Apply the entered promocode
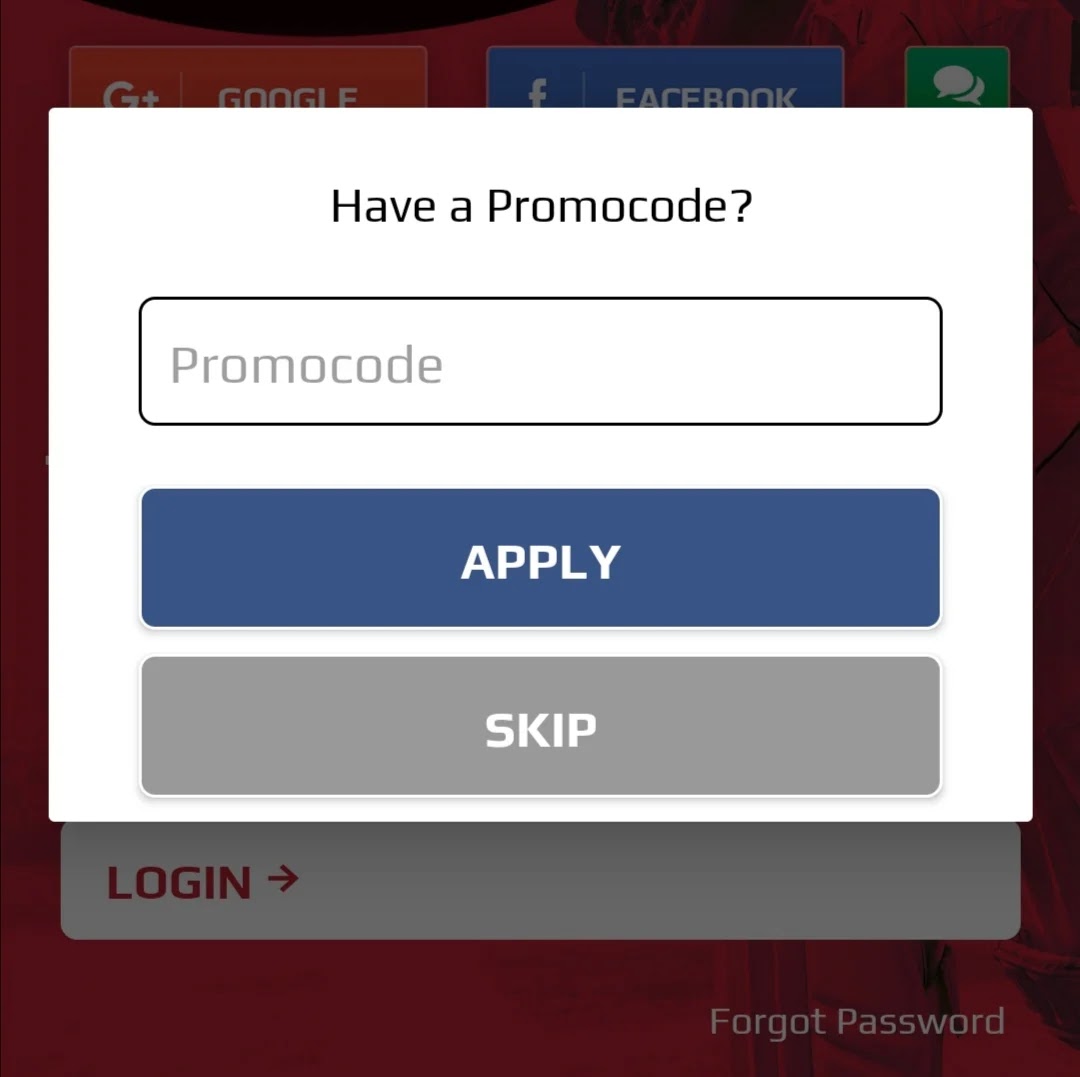Screen dimensions: 1080x1077 (x=540, y=558)
